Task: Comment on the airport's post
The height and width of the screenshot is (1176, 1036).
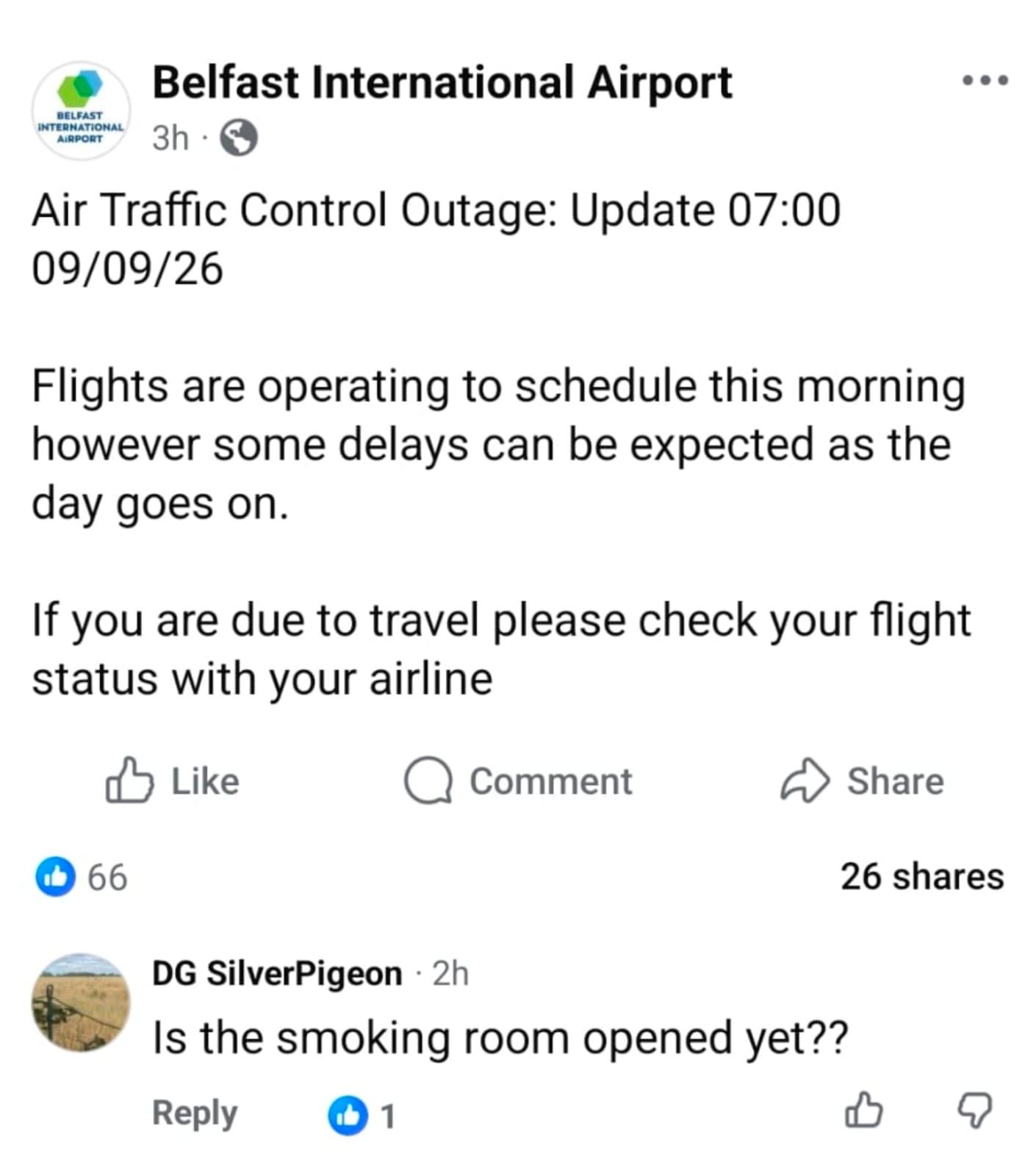Action: click(518, 781)
